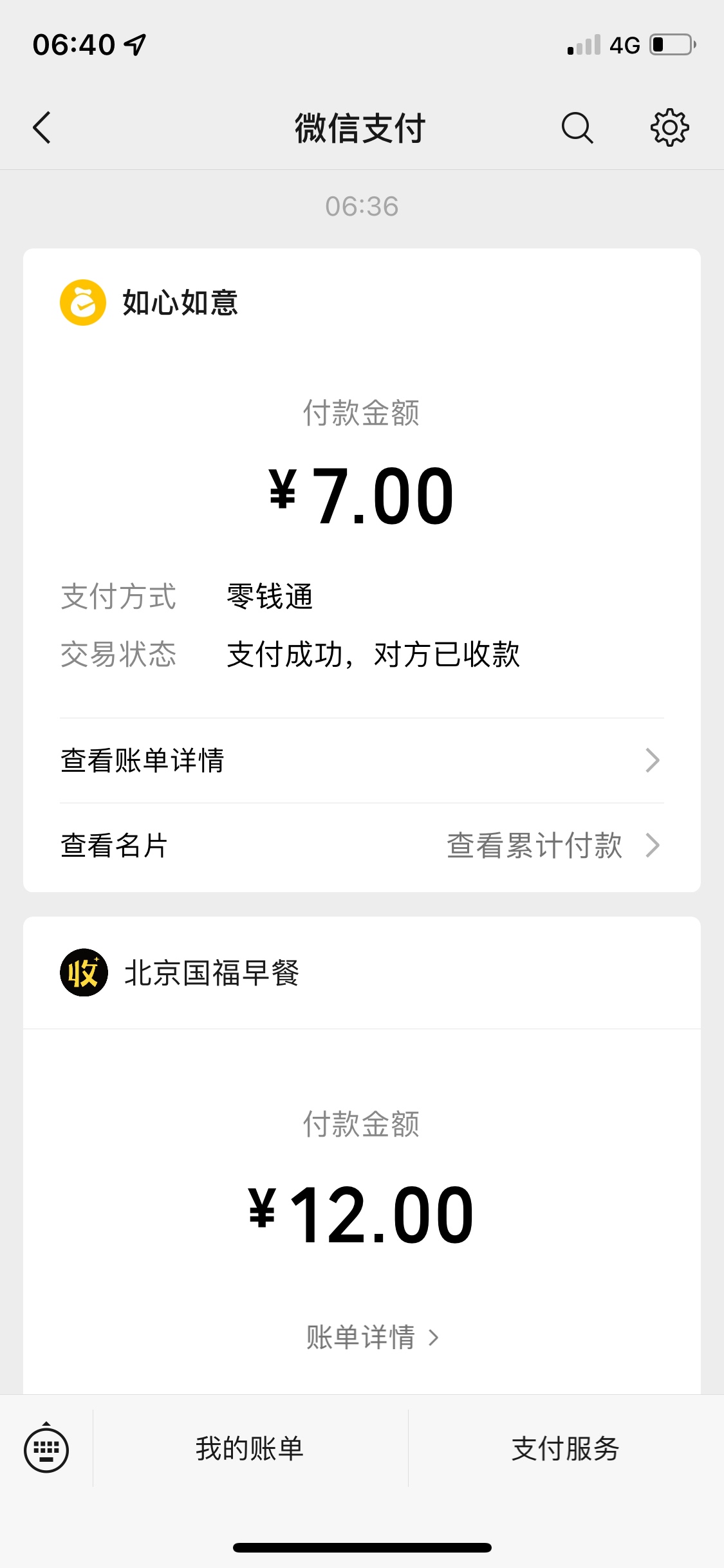Open 账单详情 for the ¥12.00 payment
The width and height of the screenshot is (724, 1568).
[373, 1338]
